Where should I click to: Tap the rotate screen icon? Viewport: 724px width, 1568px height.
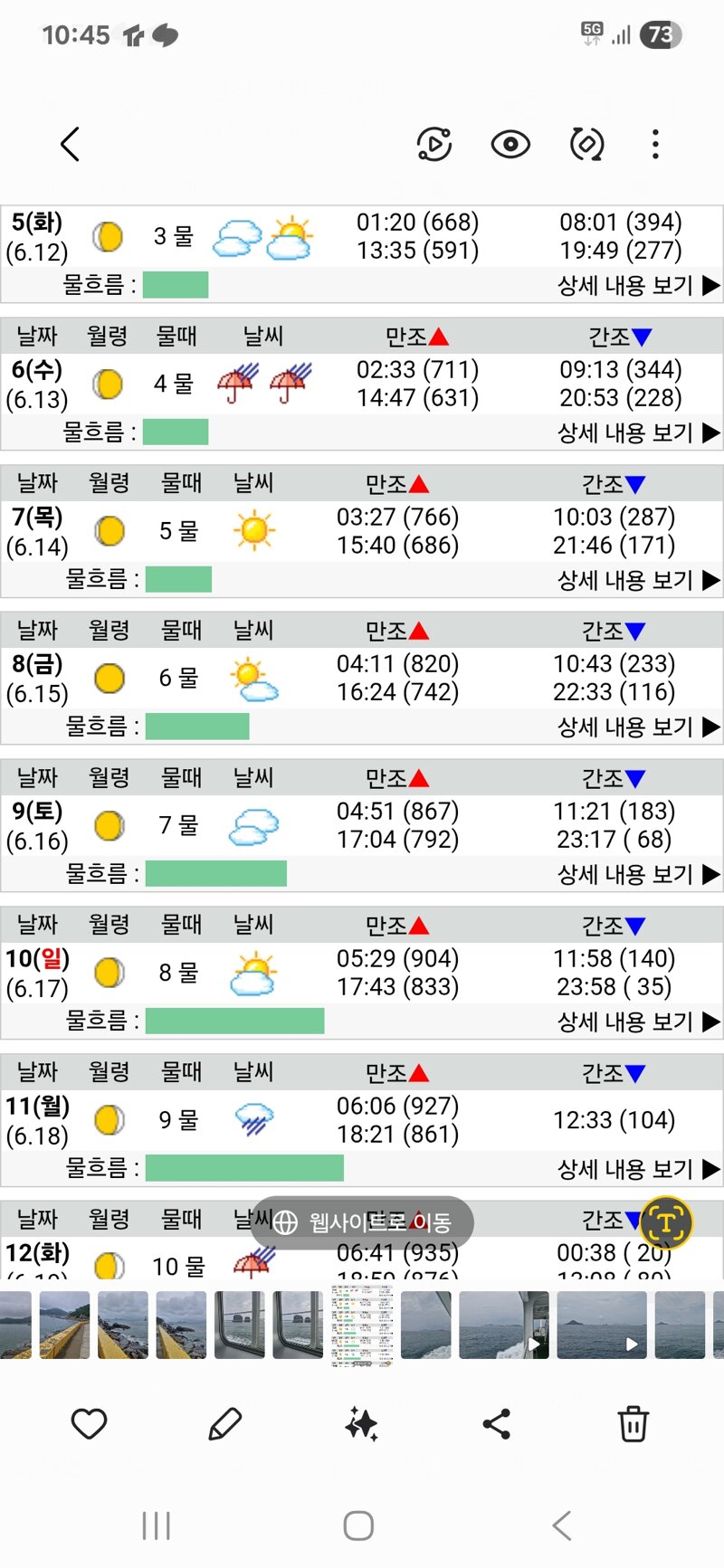click(586, 144)
